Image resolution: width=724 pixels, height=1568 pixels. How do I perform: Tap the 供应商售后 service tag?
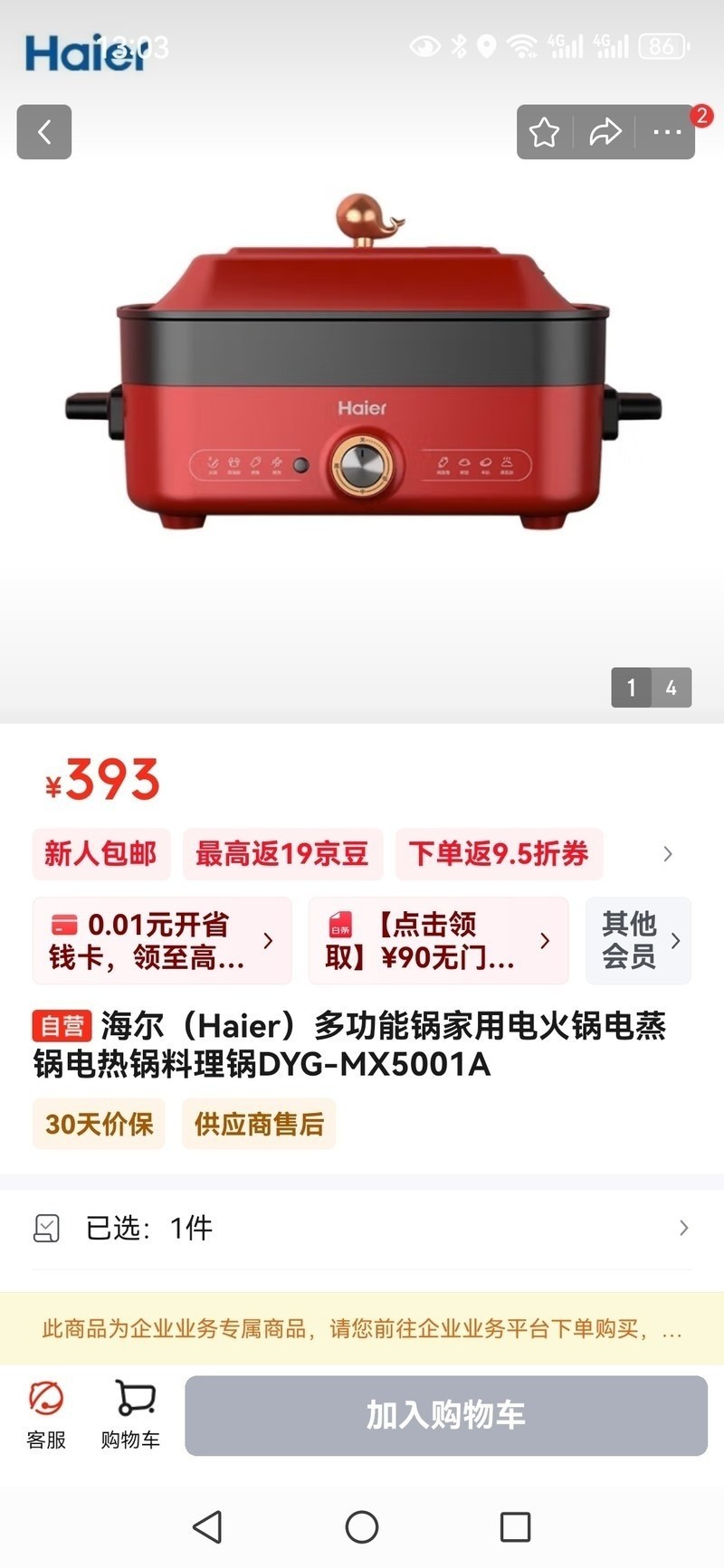(259, 1124)
